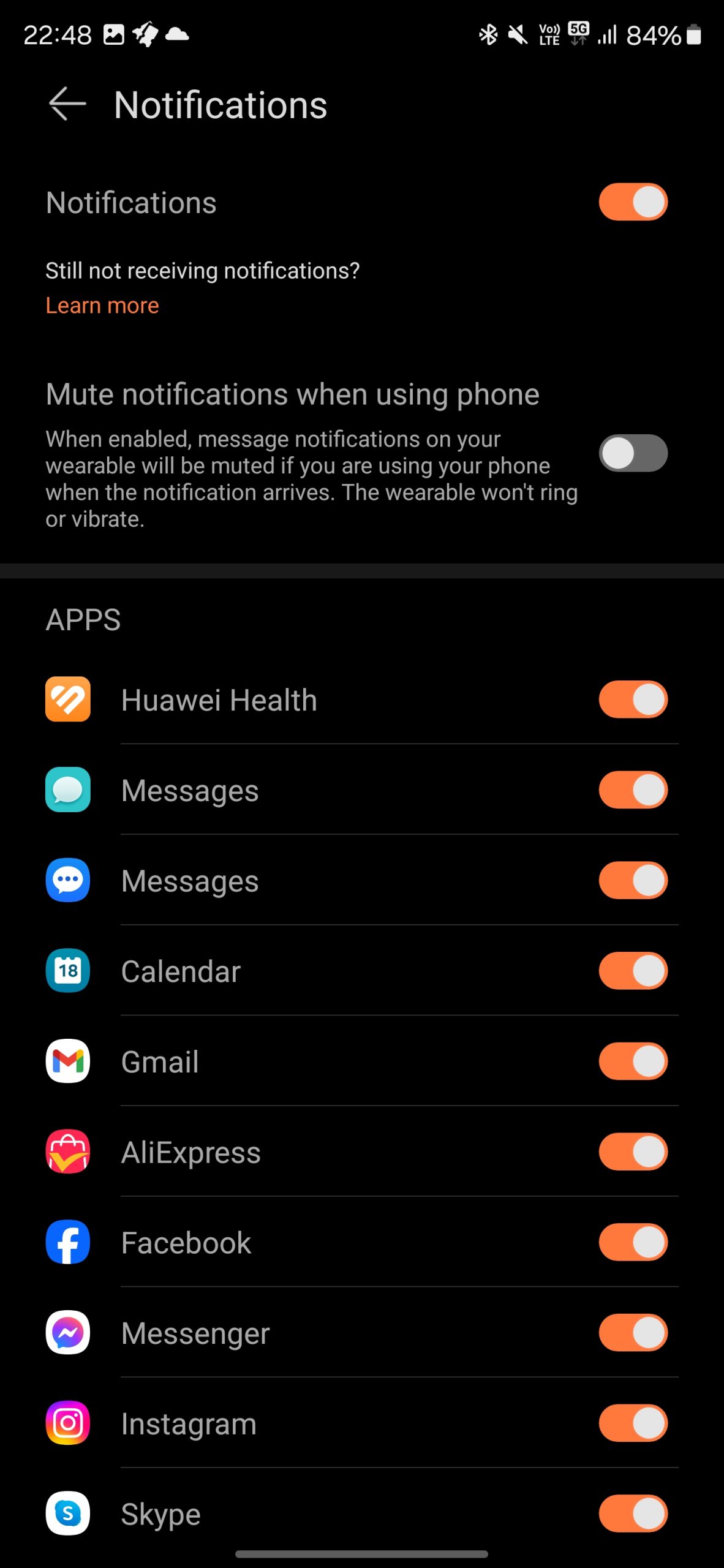Screen dimensions: 724x1568
Task: Turn off Facebook notifications
Action: pyautogui.click(x=633, y=1242)
